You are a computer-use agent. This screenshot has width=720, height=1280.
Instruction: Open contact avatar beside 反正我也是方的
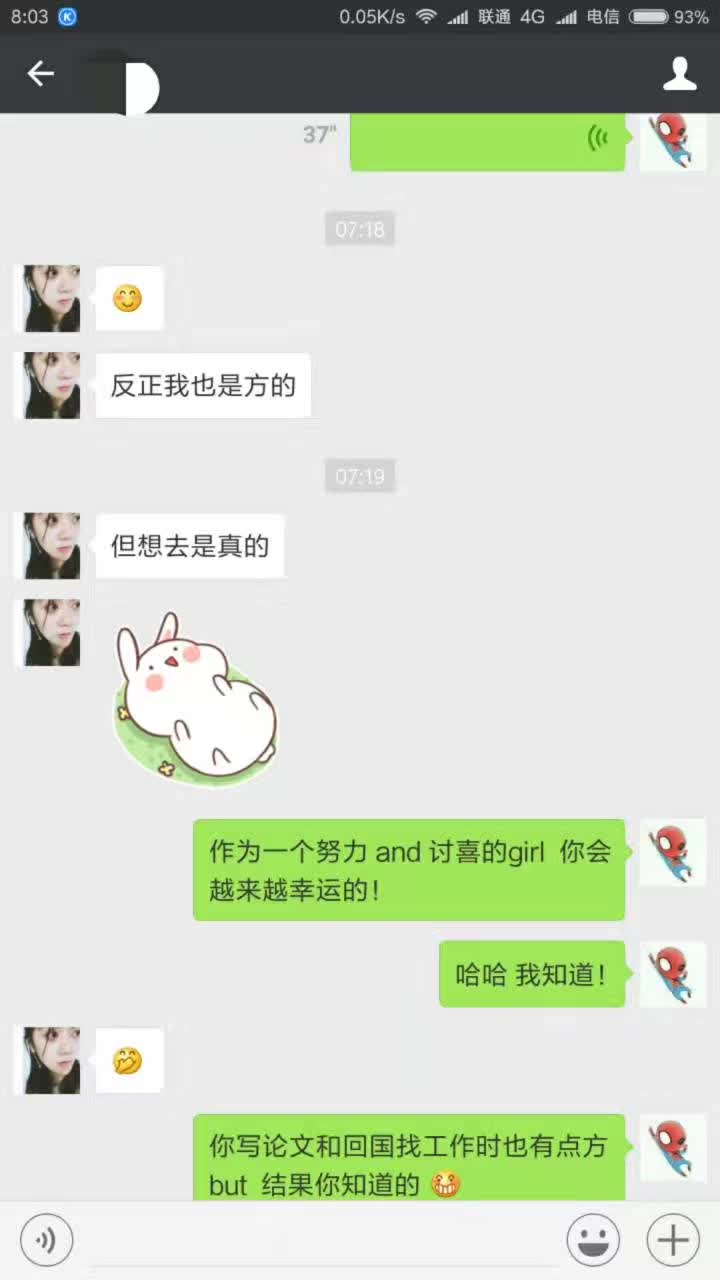pos(52,385)
